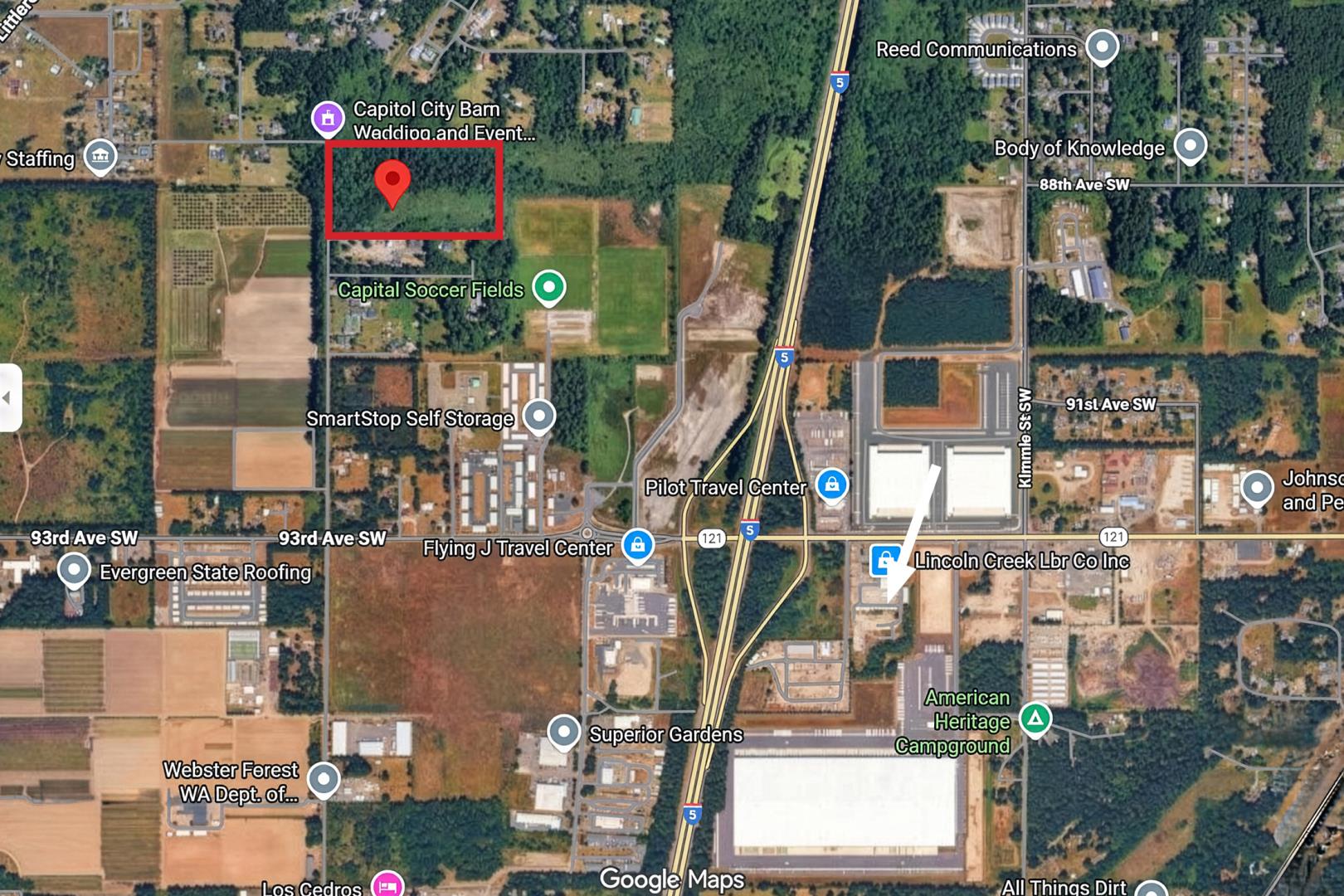
Task: Open Capitol City Barn Wedding and Event marker
Action: tap(328, 118)
